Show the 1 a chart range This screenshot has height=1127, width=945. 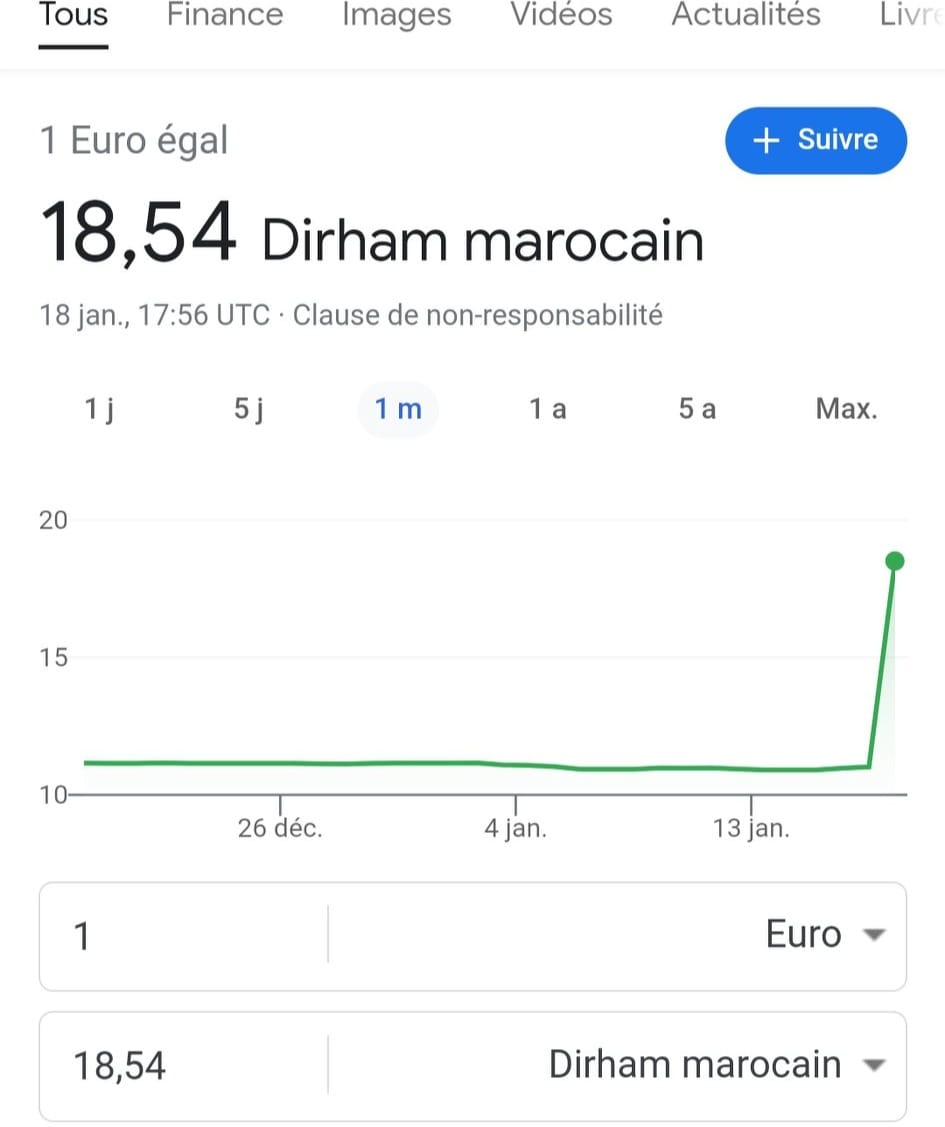click(547, 409)
